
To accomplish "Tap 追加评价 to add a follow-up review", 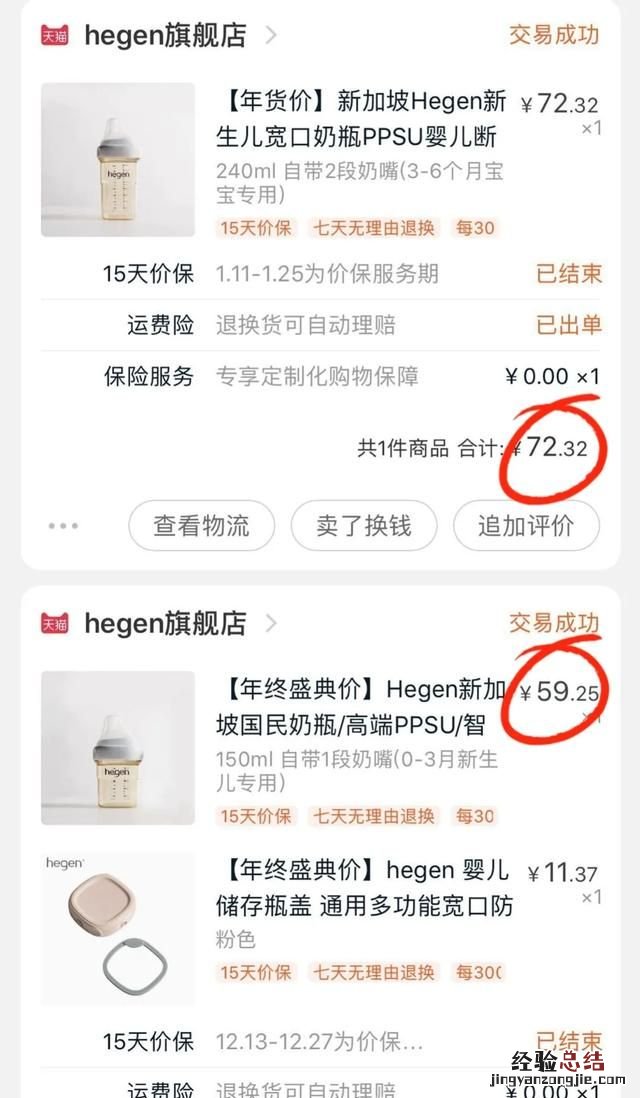I will pyautogui.click(x=526, y=526).
